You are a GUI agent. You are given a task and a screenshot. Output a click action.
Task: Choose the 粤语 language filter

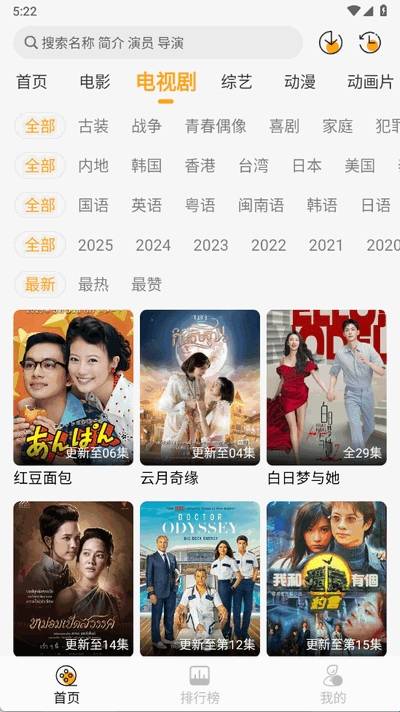pyautogui.click(x=200, y=205)
